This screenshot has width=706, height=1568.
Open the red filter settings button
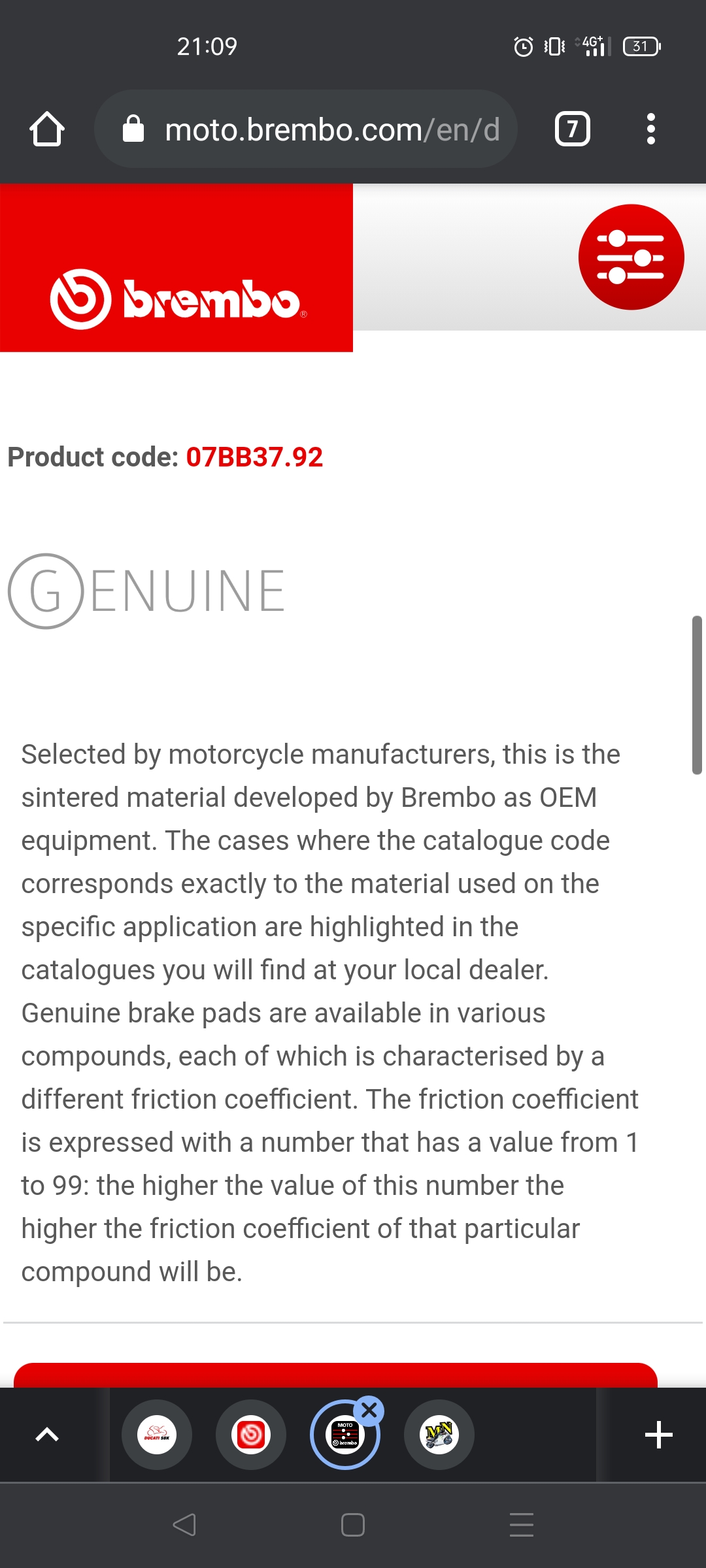(x=631, y=257)
